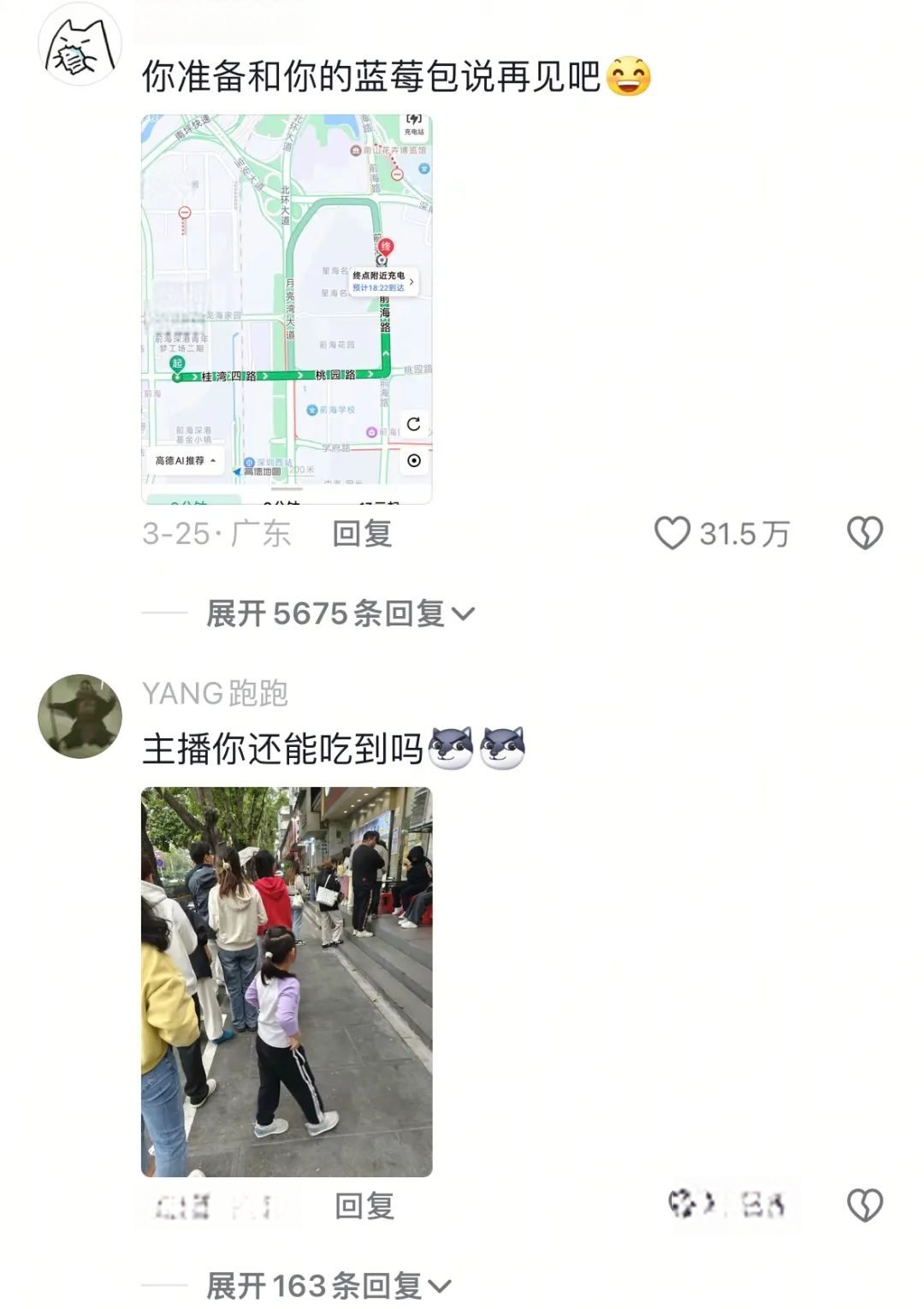
Task: Expand the 163 replies
Action: [x=328, y=1286]
